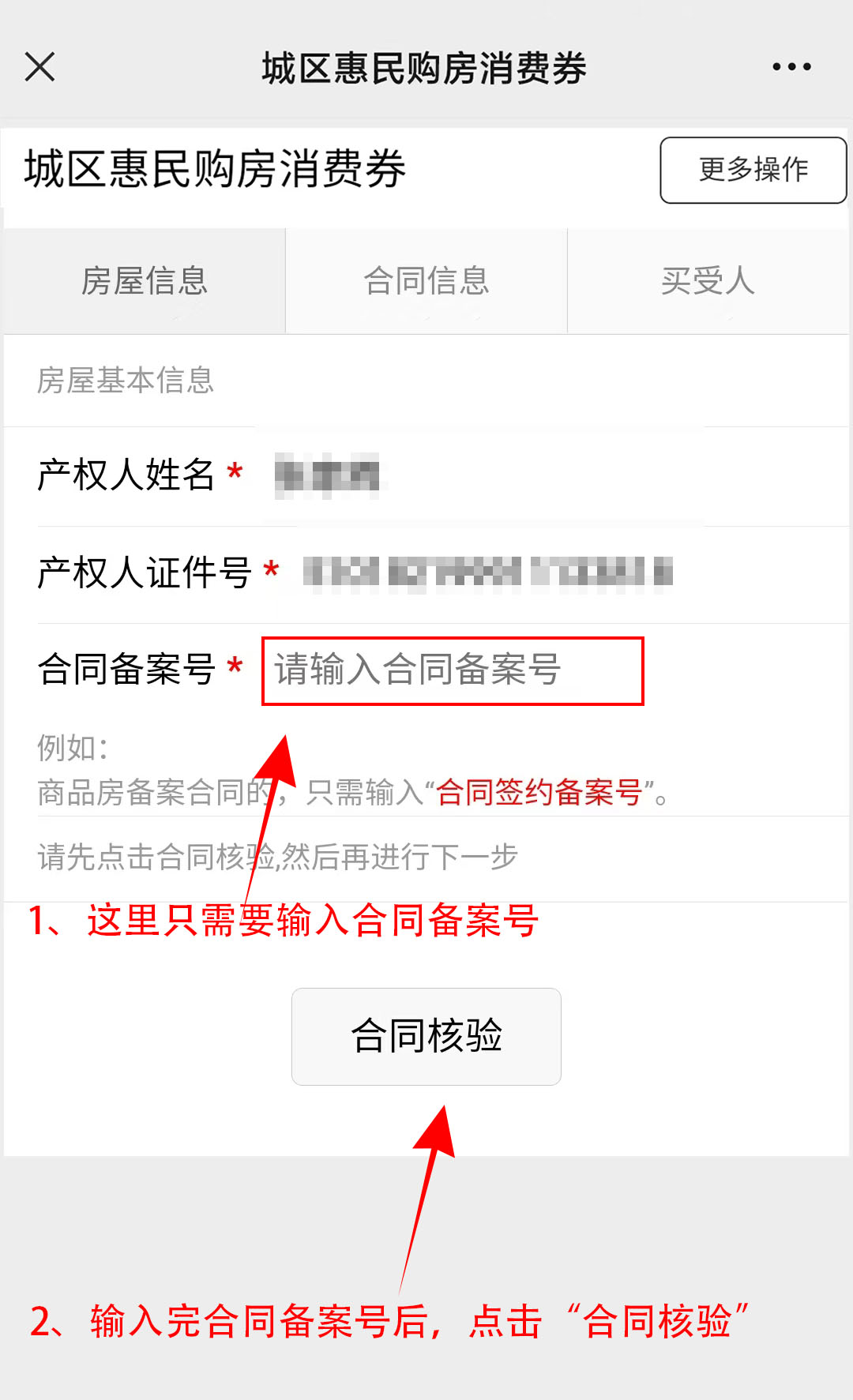Switch to the 合同信息 tab
This screenshot has width=853, height=1400.
click(x=426, y=281)
